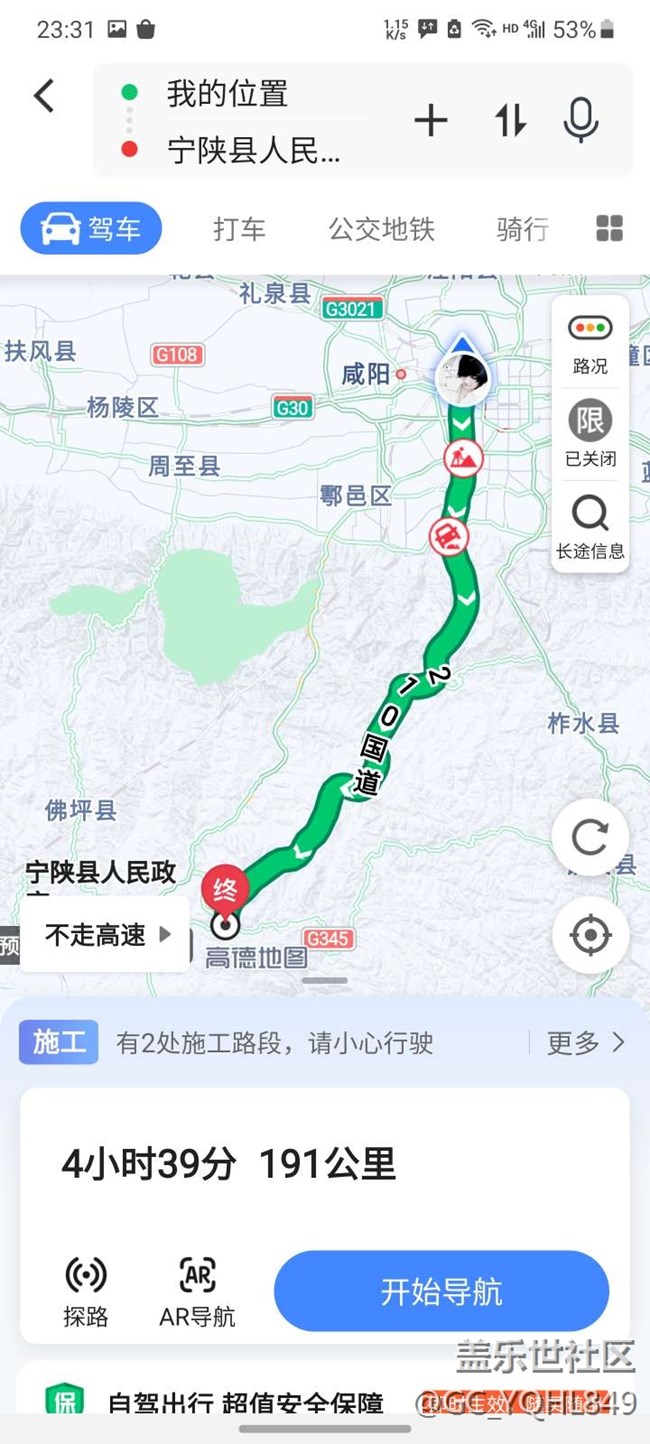Go back from route planning
The image size is (650, 1444).
pos(44,96)
